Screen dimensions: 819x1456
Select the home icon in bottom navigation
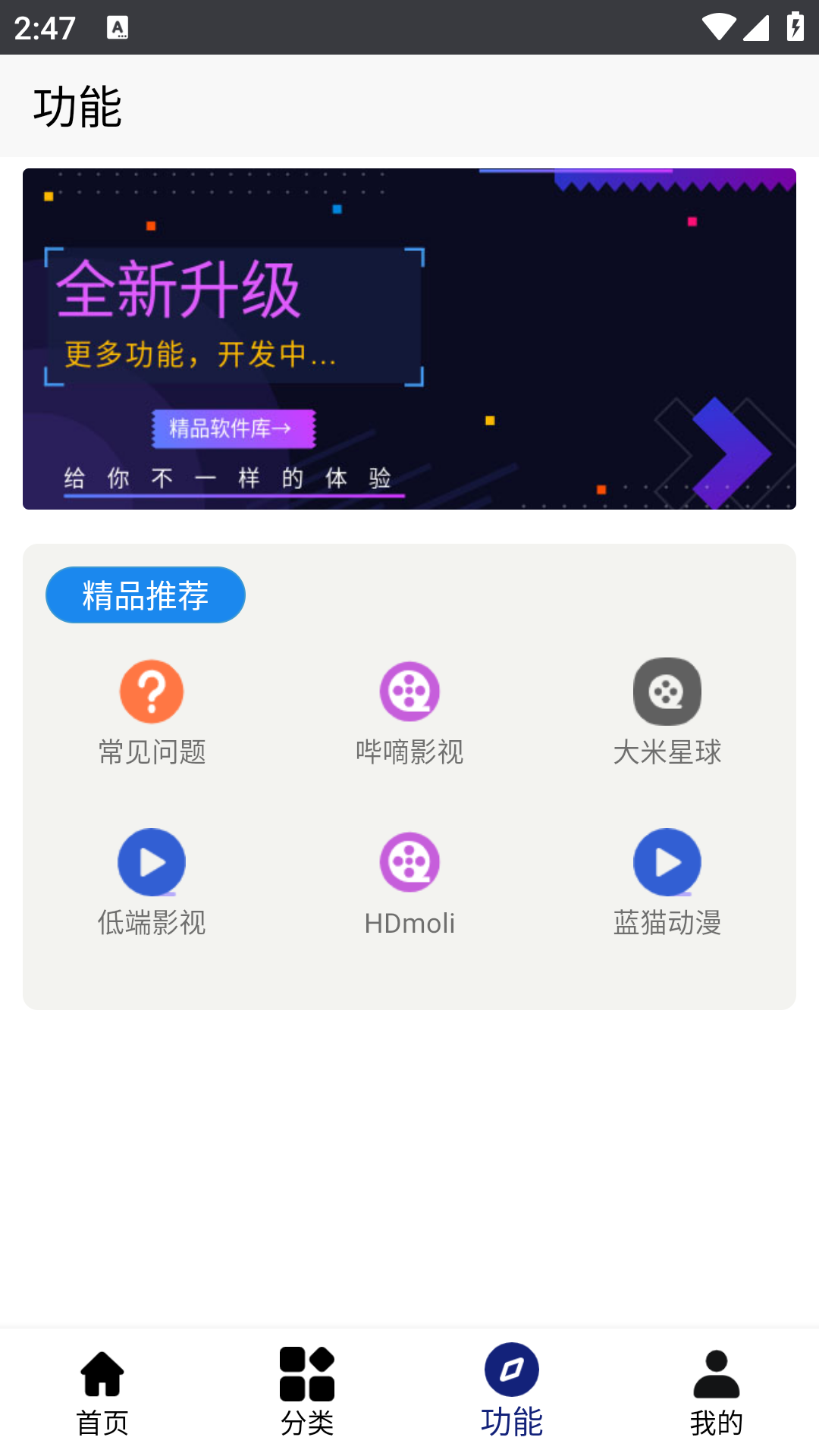point(102,1374)
